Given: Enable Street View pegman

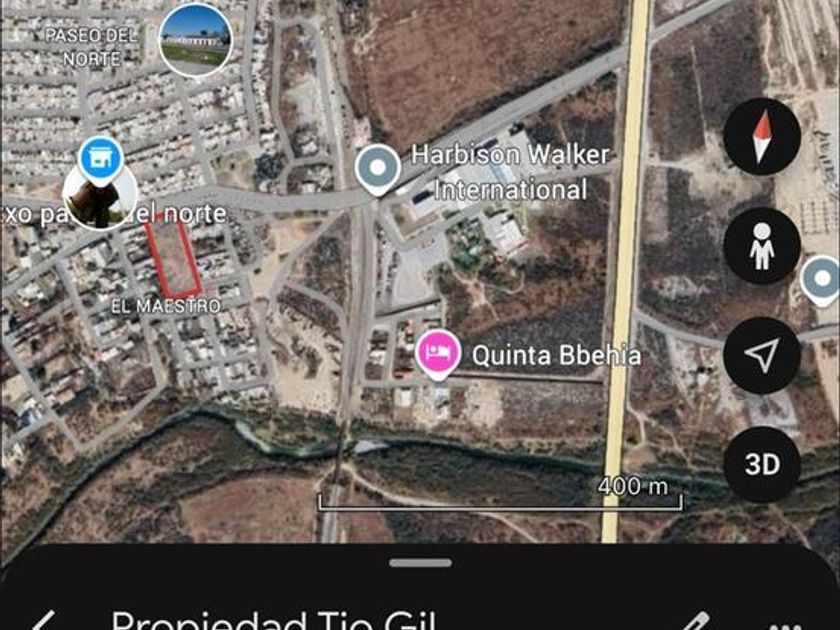Looking at the screenshot, I should [x=762, y=245].
